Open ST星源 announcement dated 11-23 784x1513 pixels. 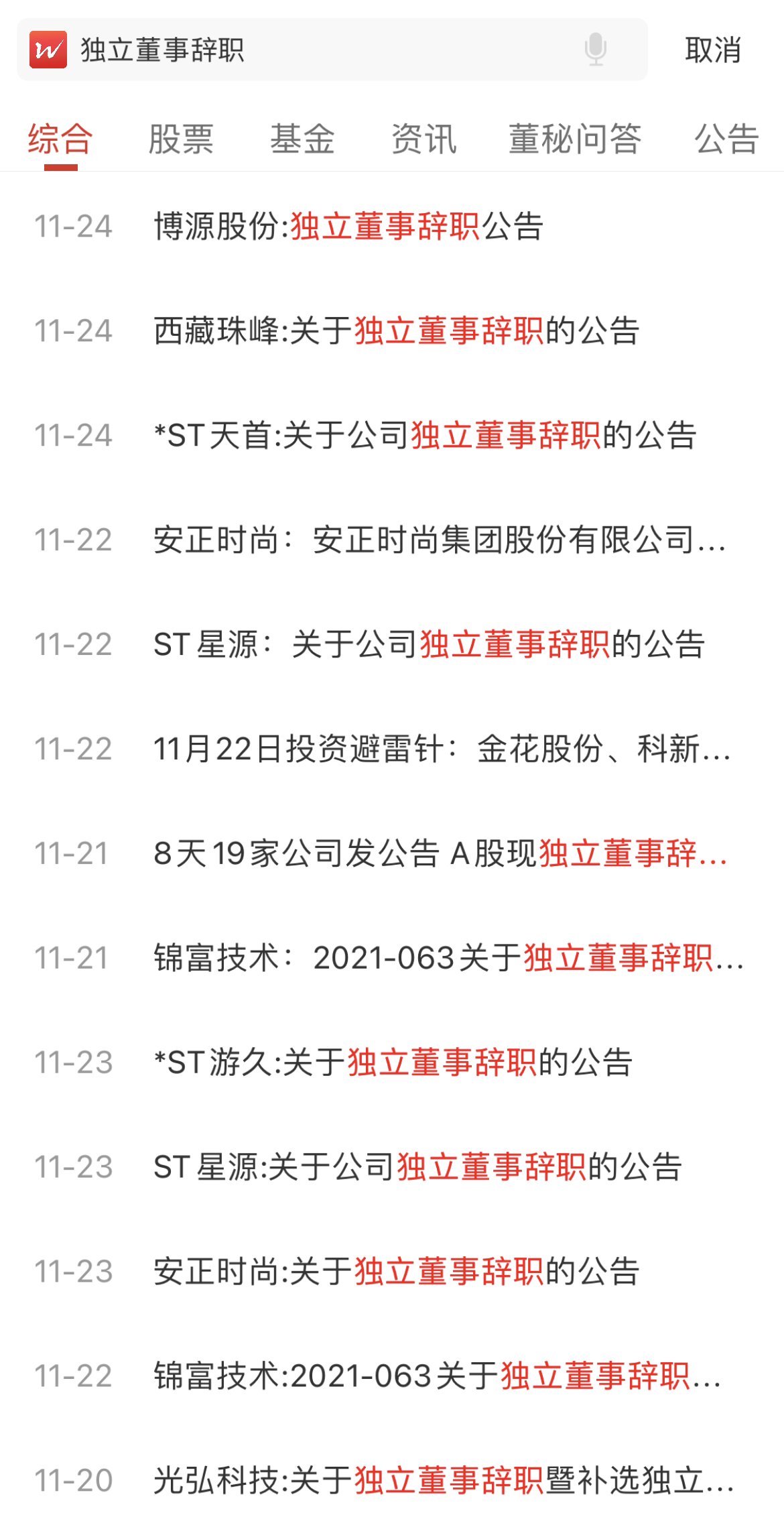(417, 1168)
